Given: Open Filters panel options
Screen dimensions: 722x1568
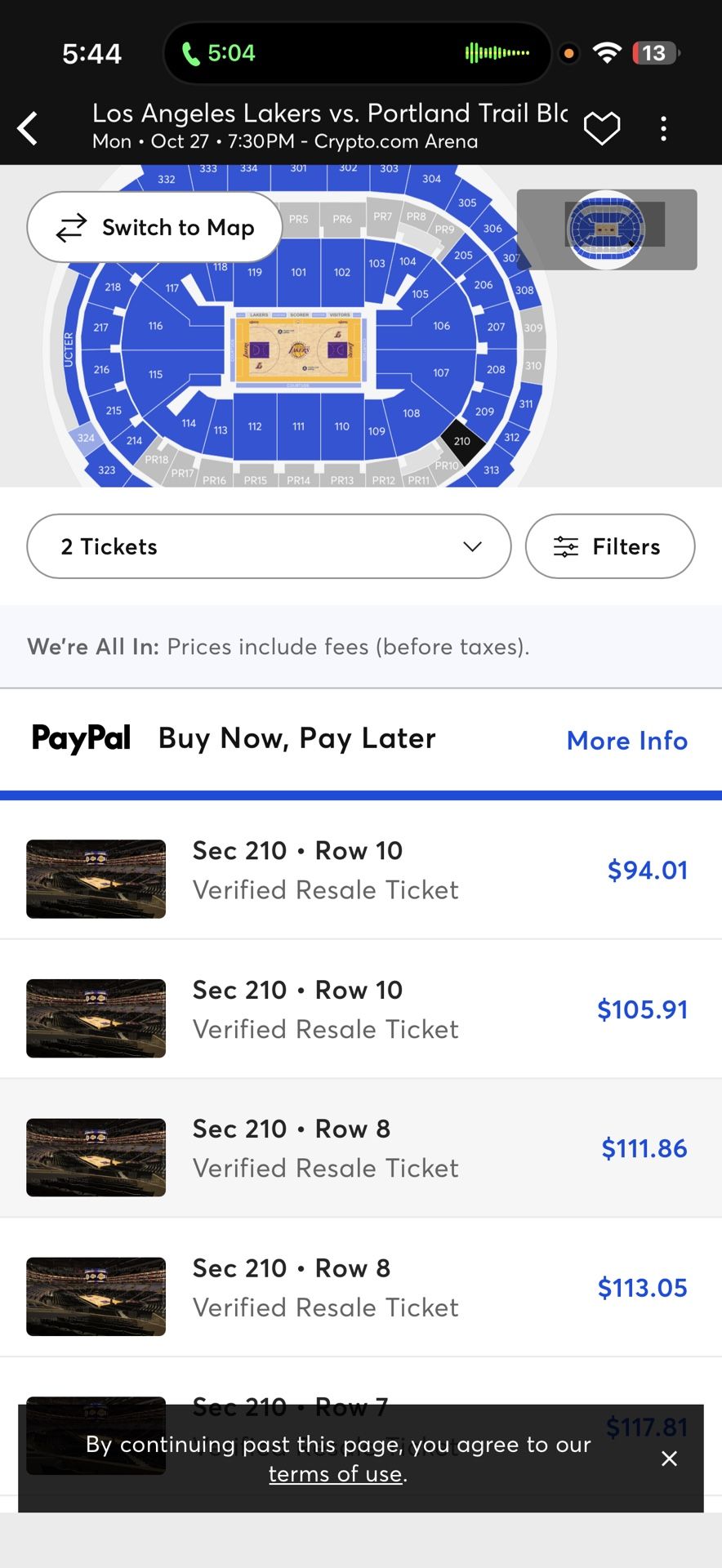Looking at the screenshot, I should 610,546.
